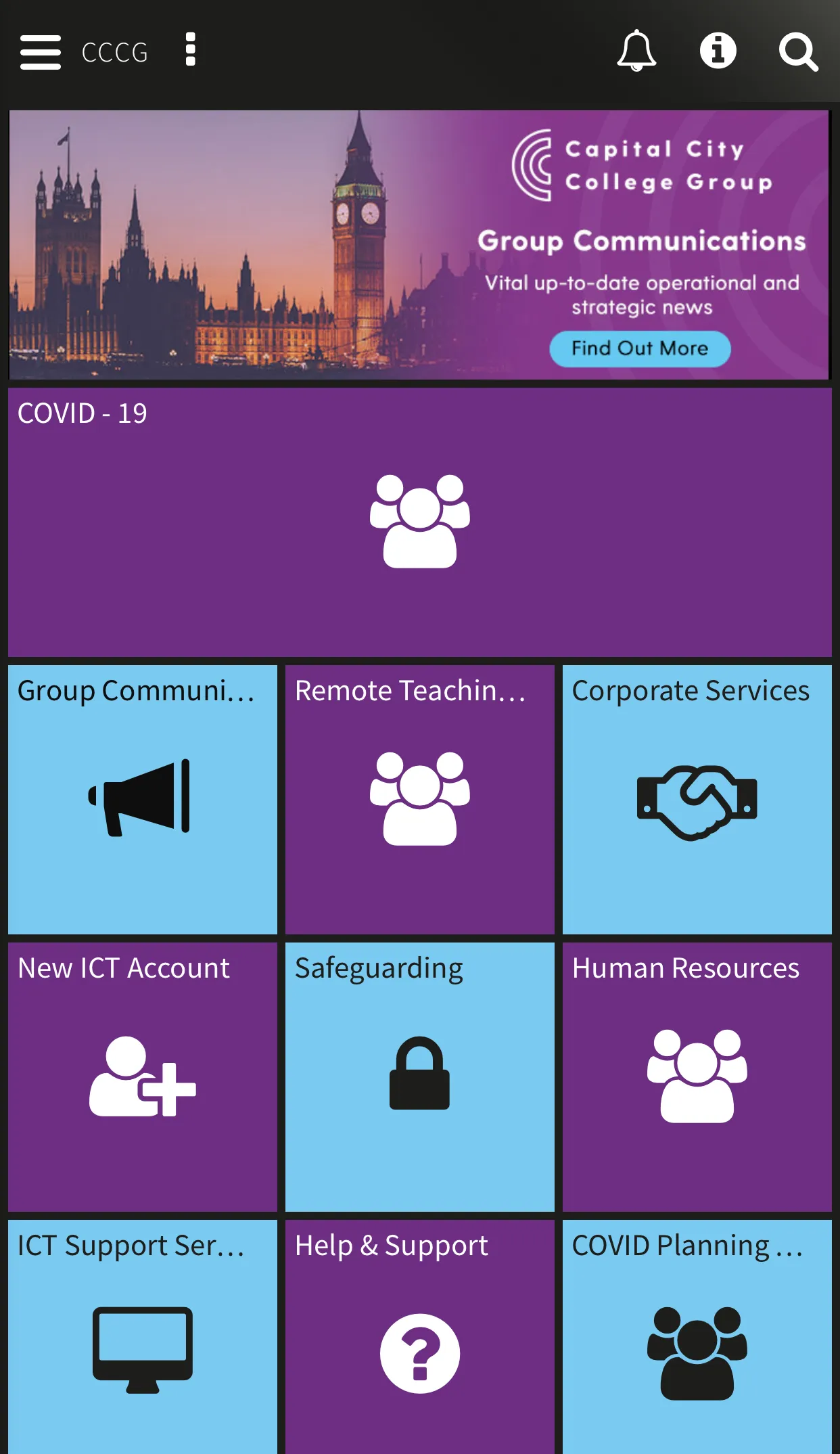Screen dimensions: 840x1454
Task: Go to New ICT Account
Action: coord(143,1076)
